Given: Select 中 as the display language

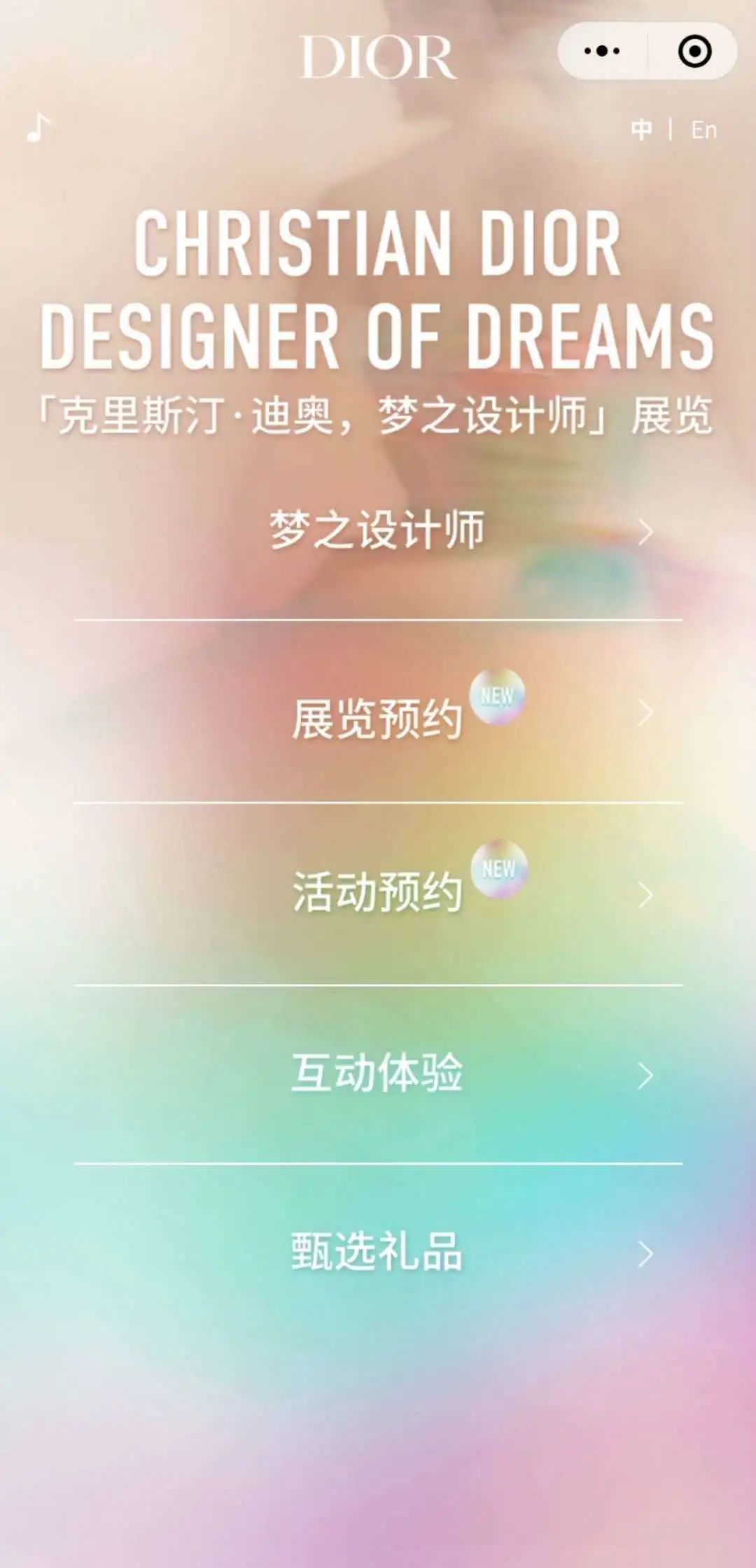Looking at the screenshot, I should pos(641,130).
